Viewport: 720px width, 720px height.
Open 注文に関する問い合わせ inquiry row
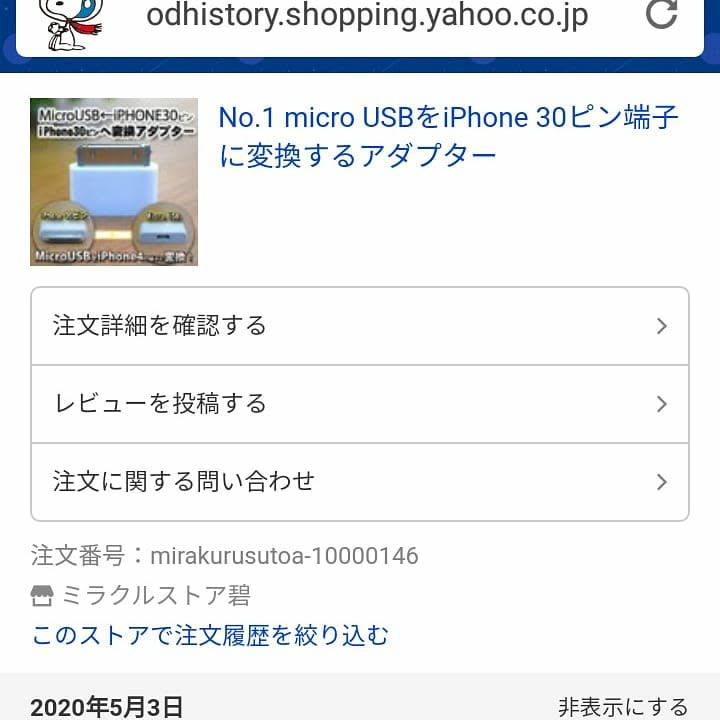point(360,482)
